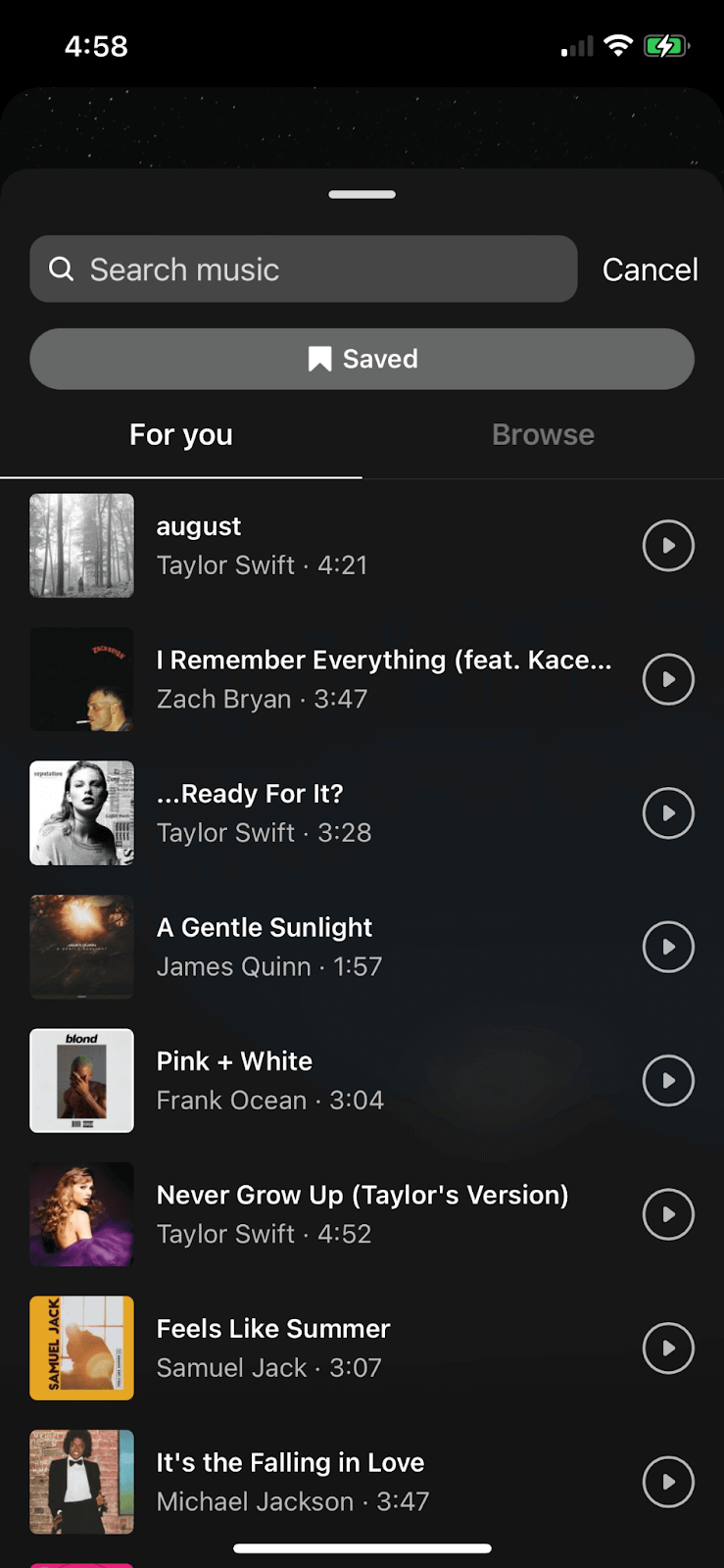Click the search magnifier icon

62,269
